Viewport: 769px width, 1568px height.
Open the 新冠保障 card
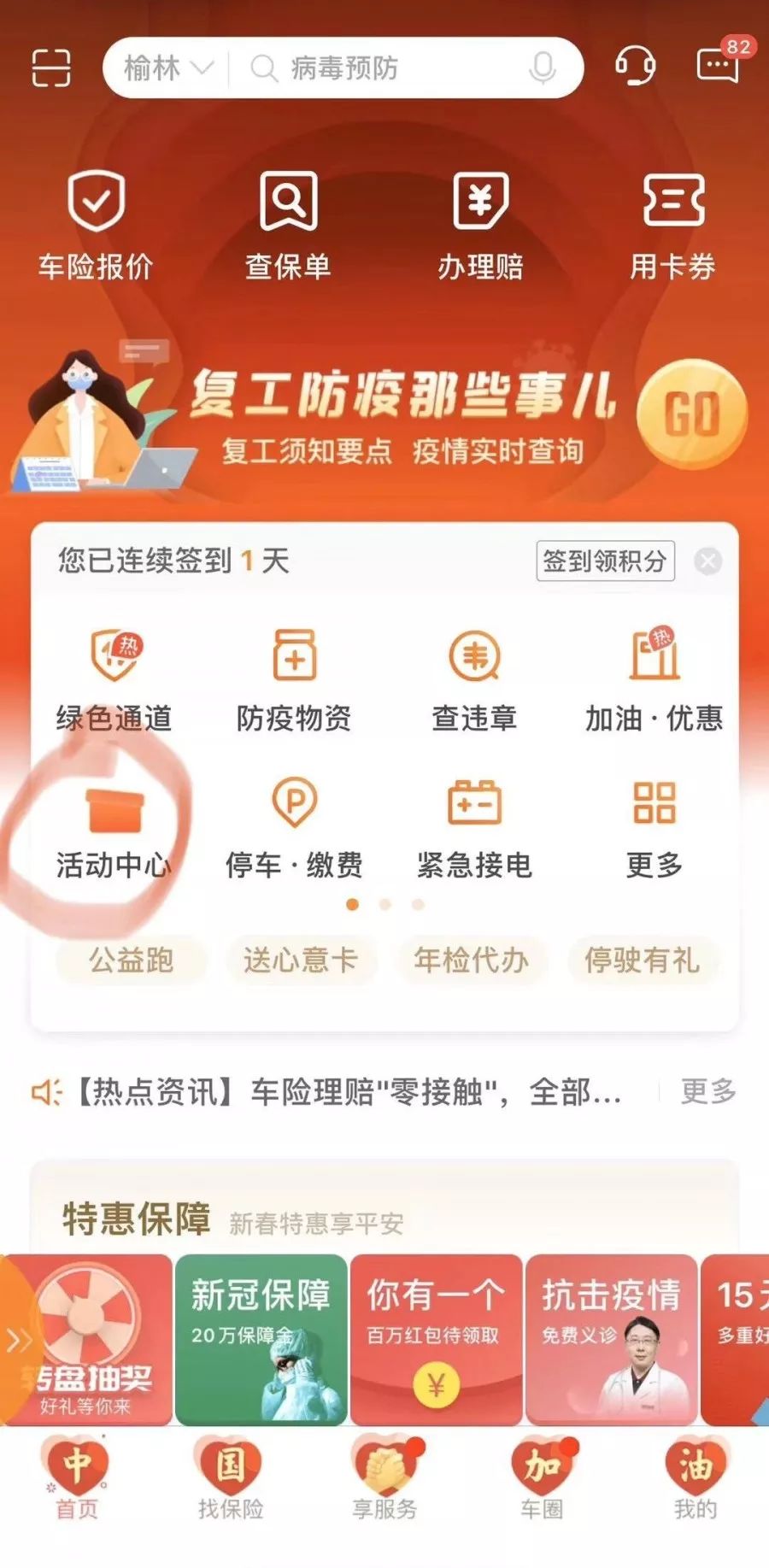261,1339
